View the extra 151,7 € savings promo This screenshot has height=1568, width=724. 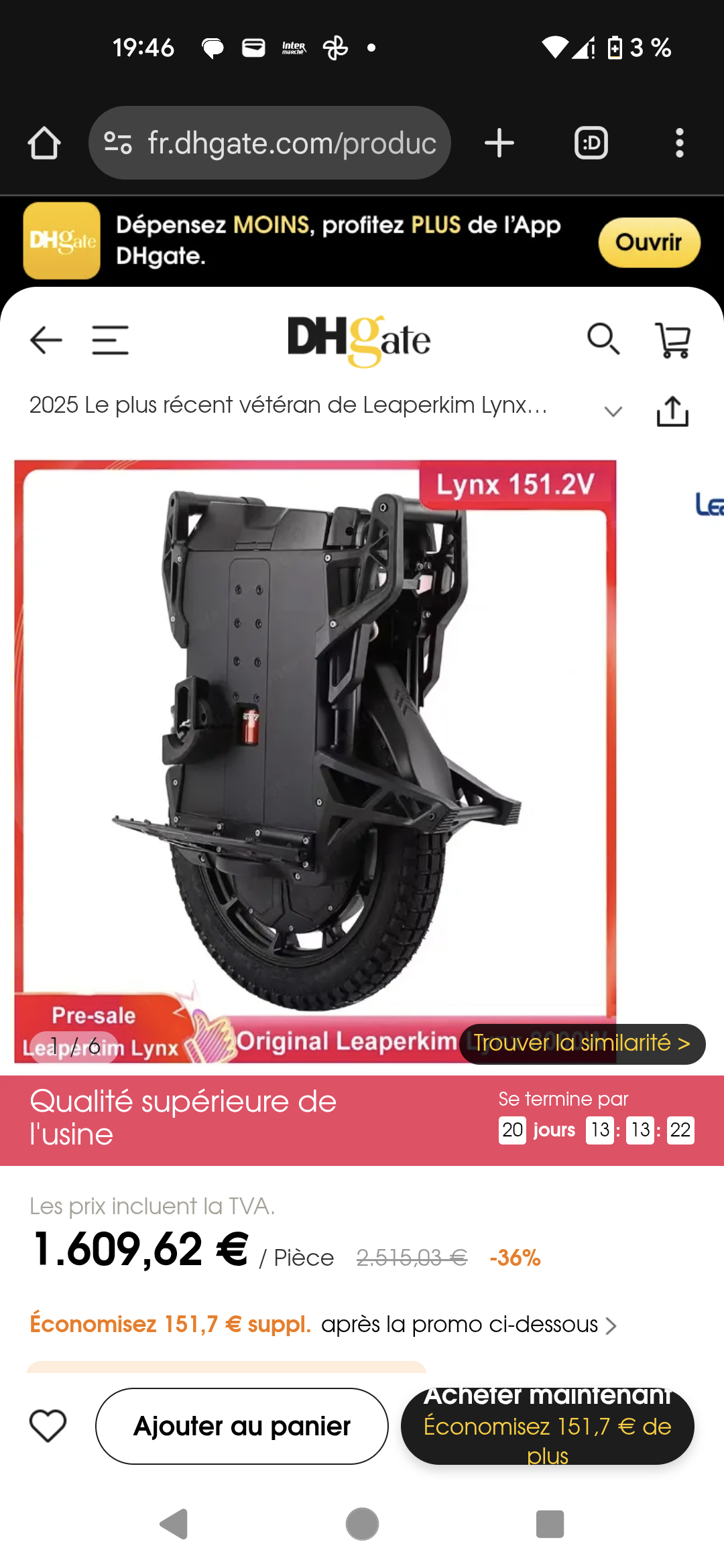[x=323, y=1325]
